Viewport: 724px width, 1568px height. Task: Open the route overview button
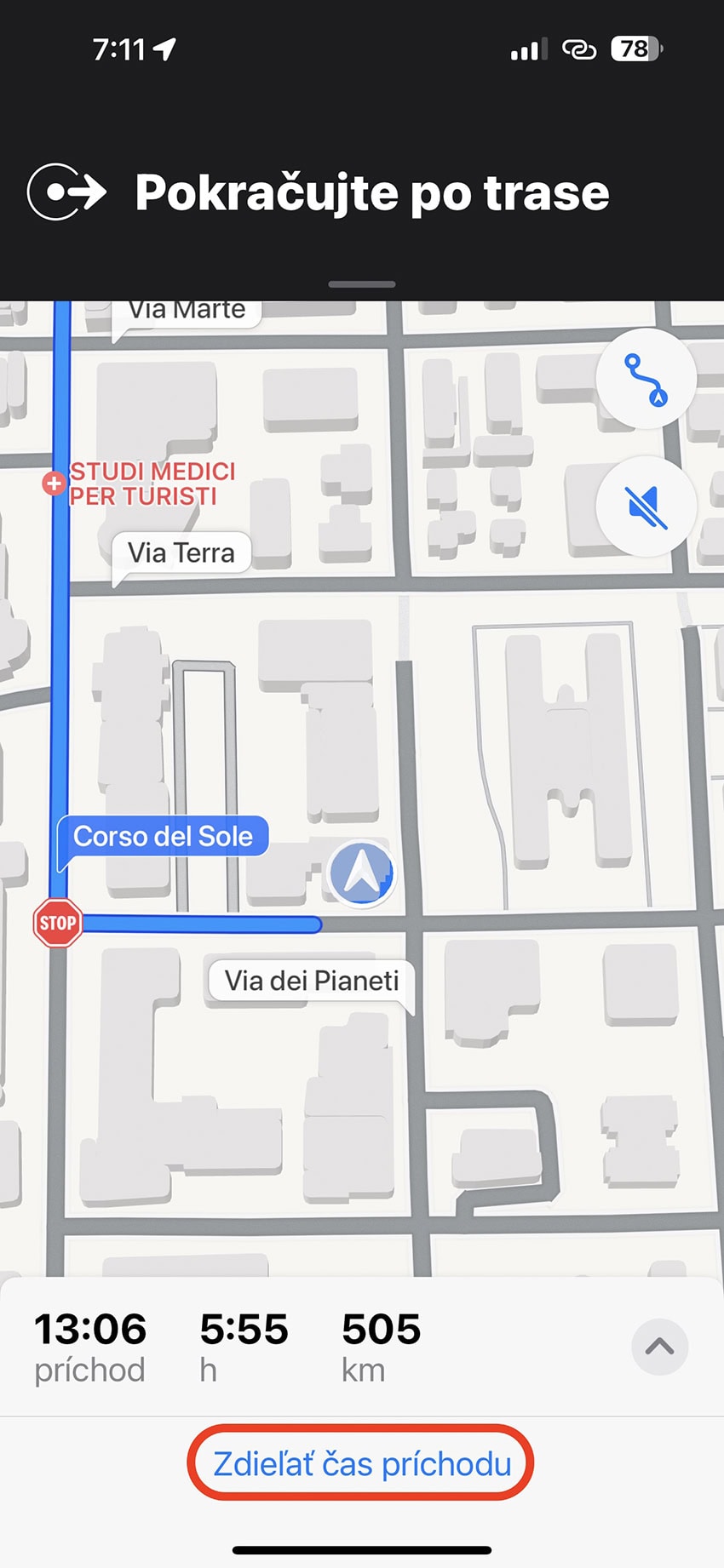[x=646, y=379]
